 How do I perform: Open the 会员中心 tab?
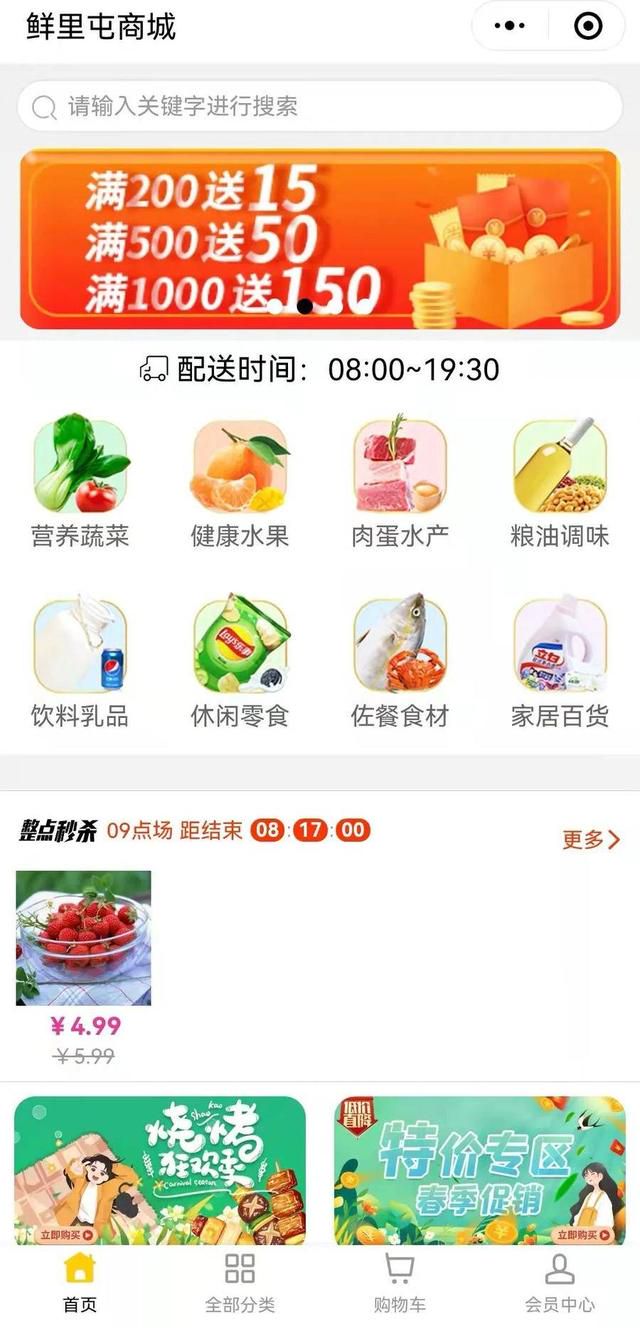coord(560,1284)
